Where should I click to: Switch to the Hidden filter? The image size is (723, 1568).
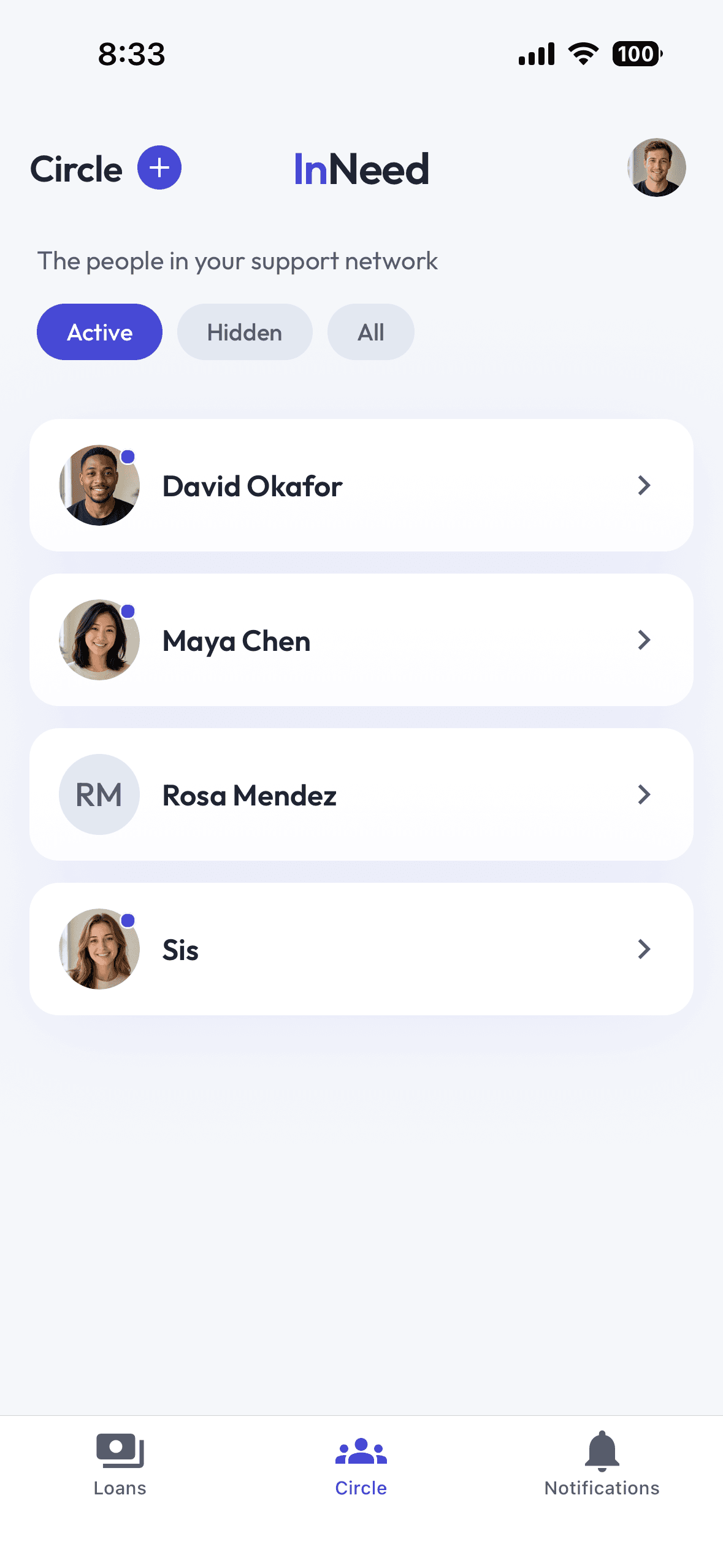[245, 332]
